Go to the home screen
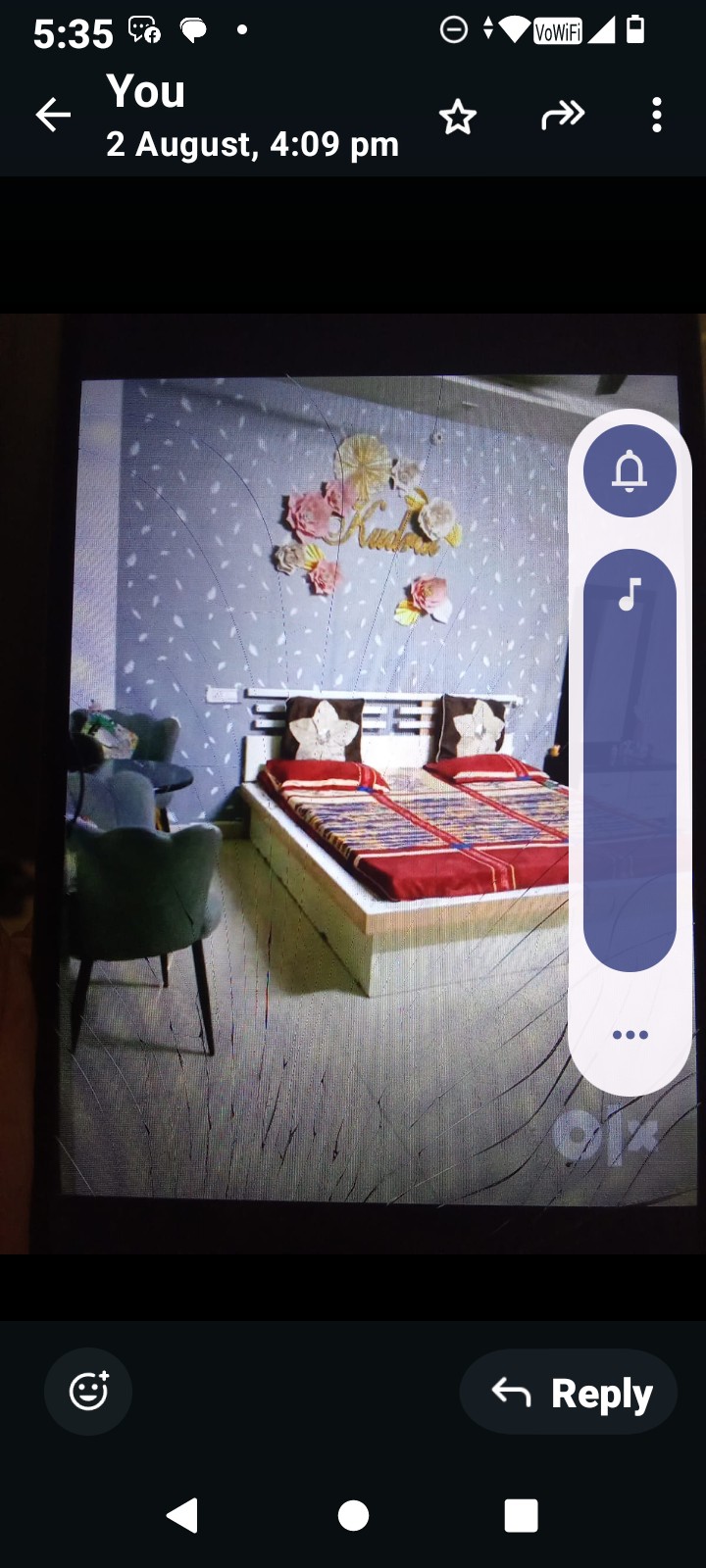This screenshot has height=1568, width=706. [353, 1515]
